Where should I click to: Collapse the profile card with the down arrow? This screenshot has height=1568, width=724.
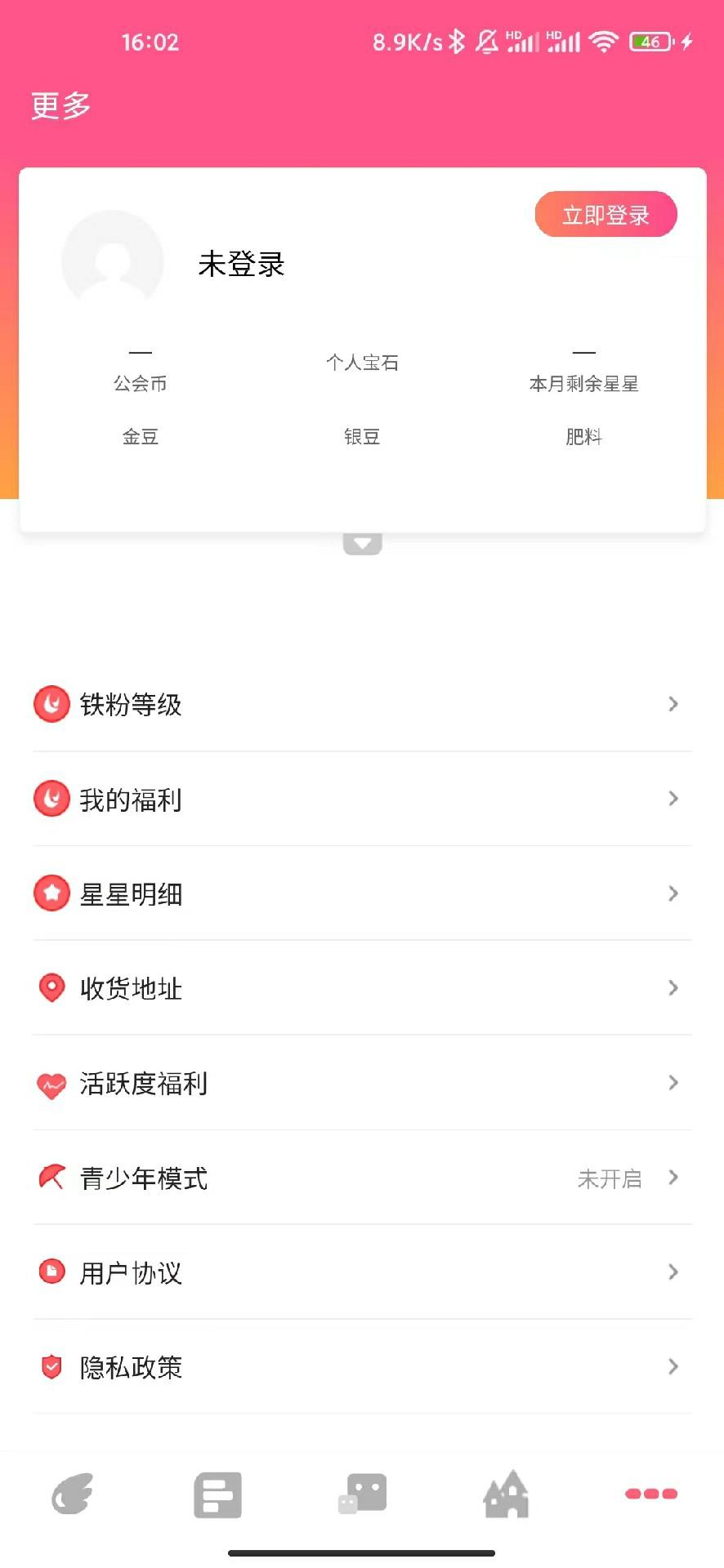coord(362,541)
